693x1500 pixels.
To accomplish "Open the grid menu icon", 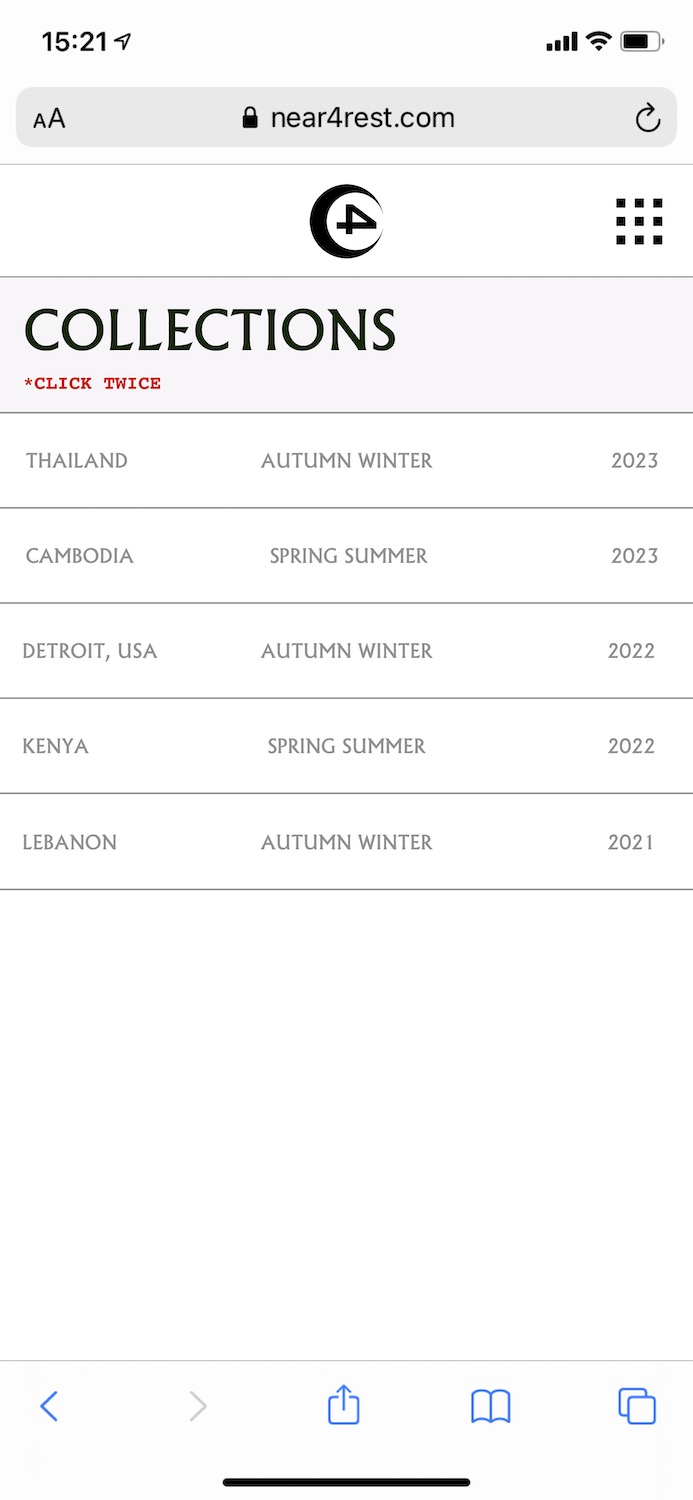I will [639, 221].
